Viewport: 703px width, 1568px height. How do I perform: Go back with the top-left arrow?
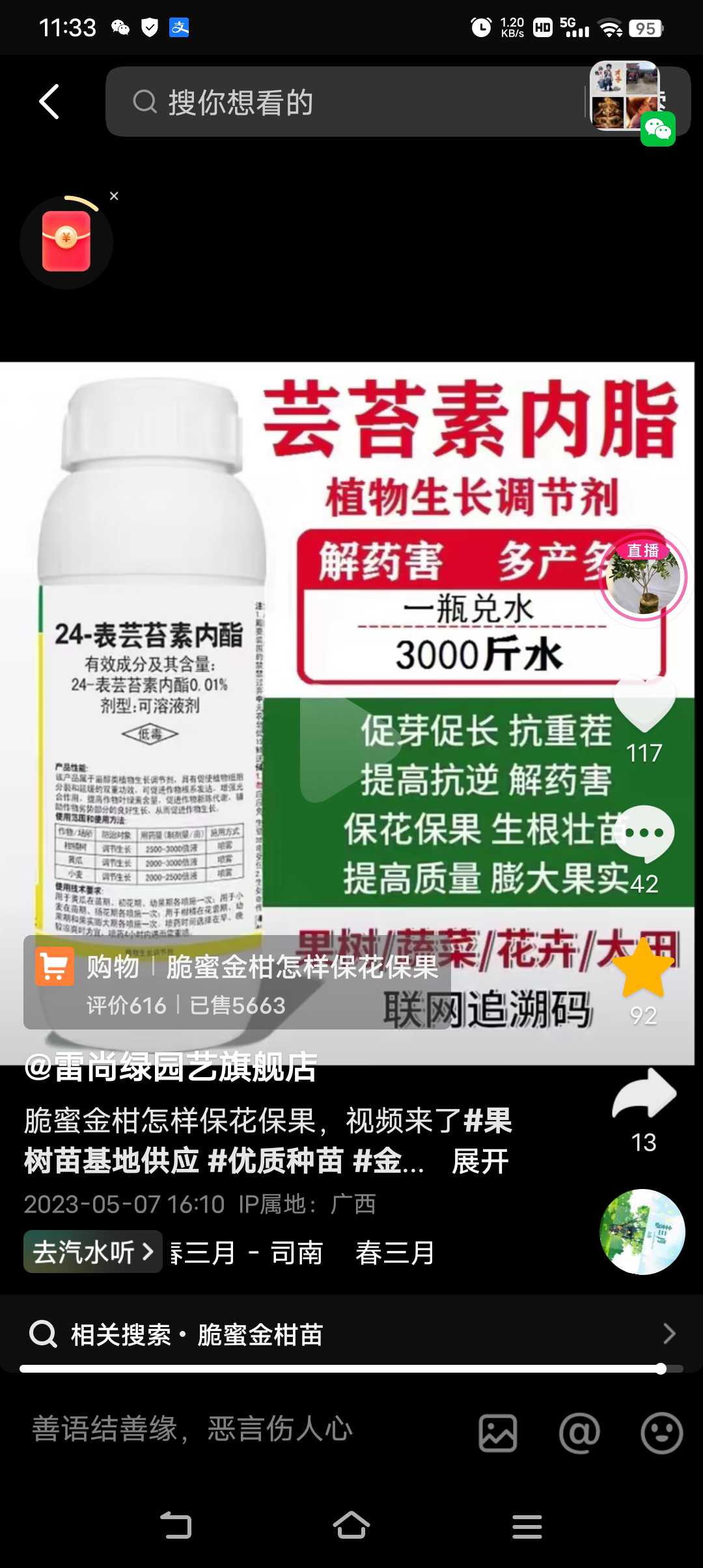click(x=49, y=102)
